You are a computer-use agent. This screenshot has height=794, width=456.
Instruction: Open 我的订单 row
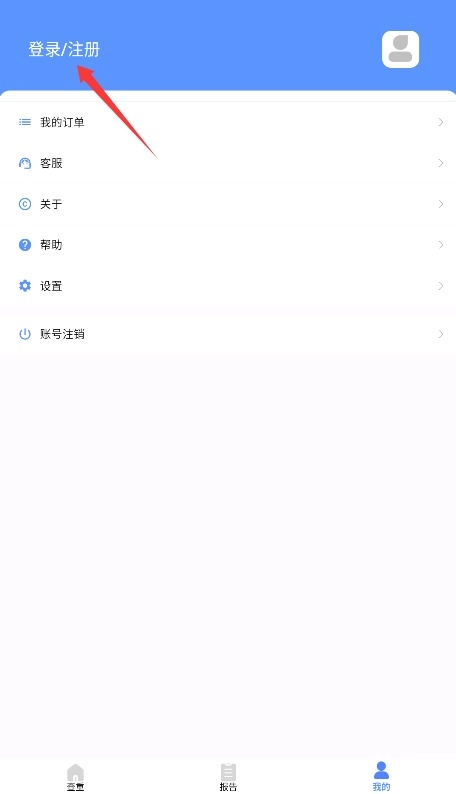click(228, 122)
